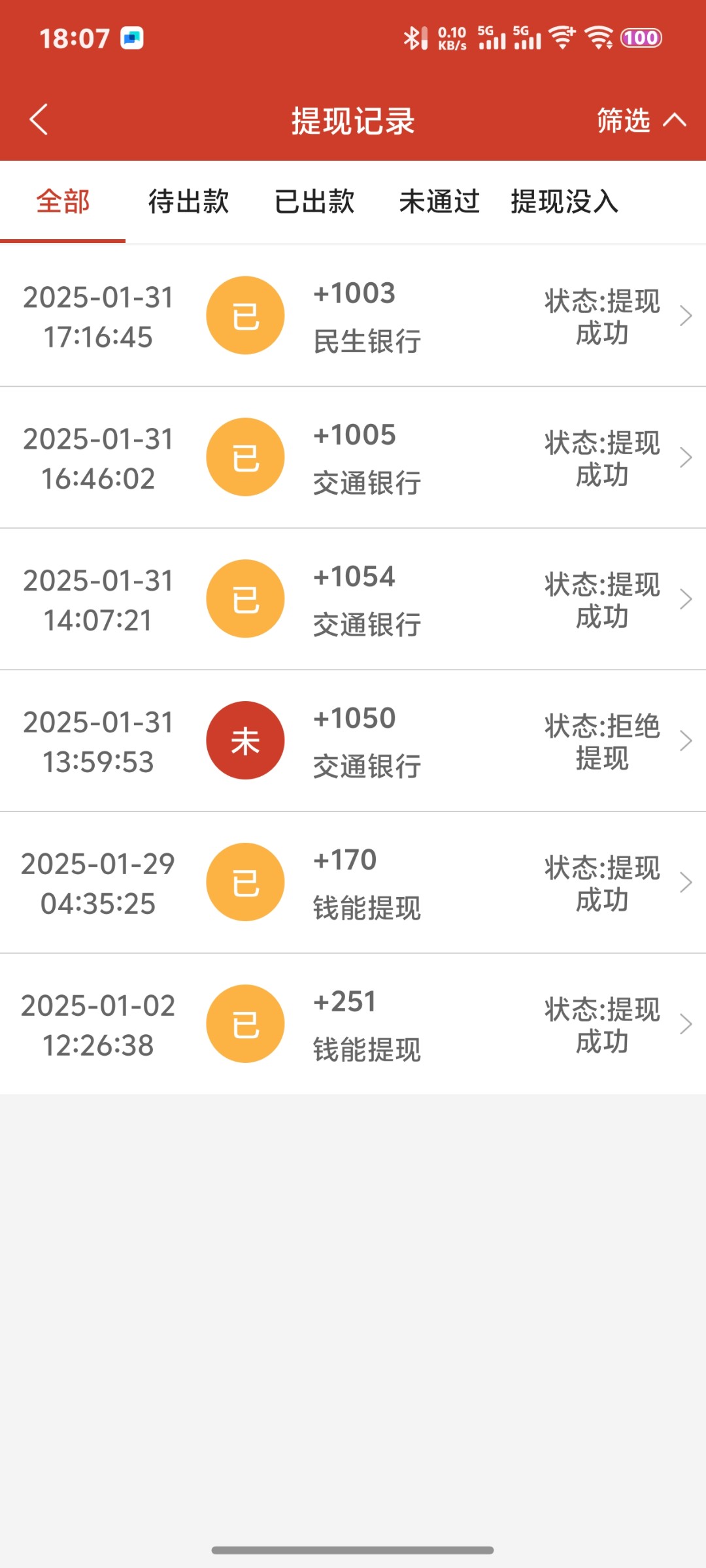
Task: Switch to the 已出款 tab
Action: 314,202
